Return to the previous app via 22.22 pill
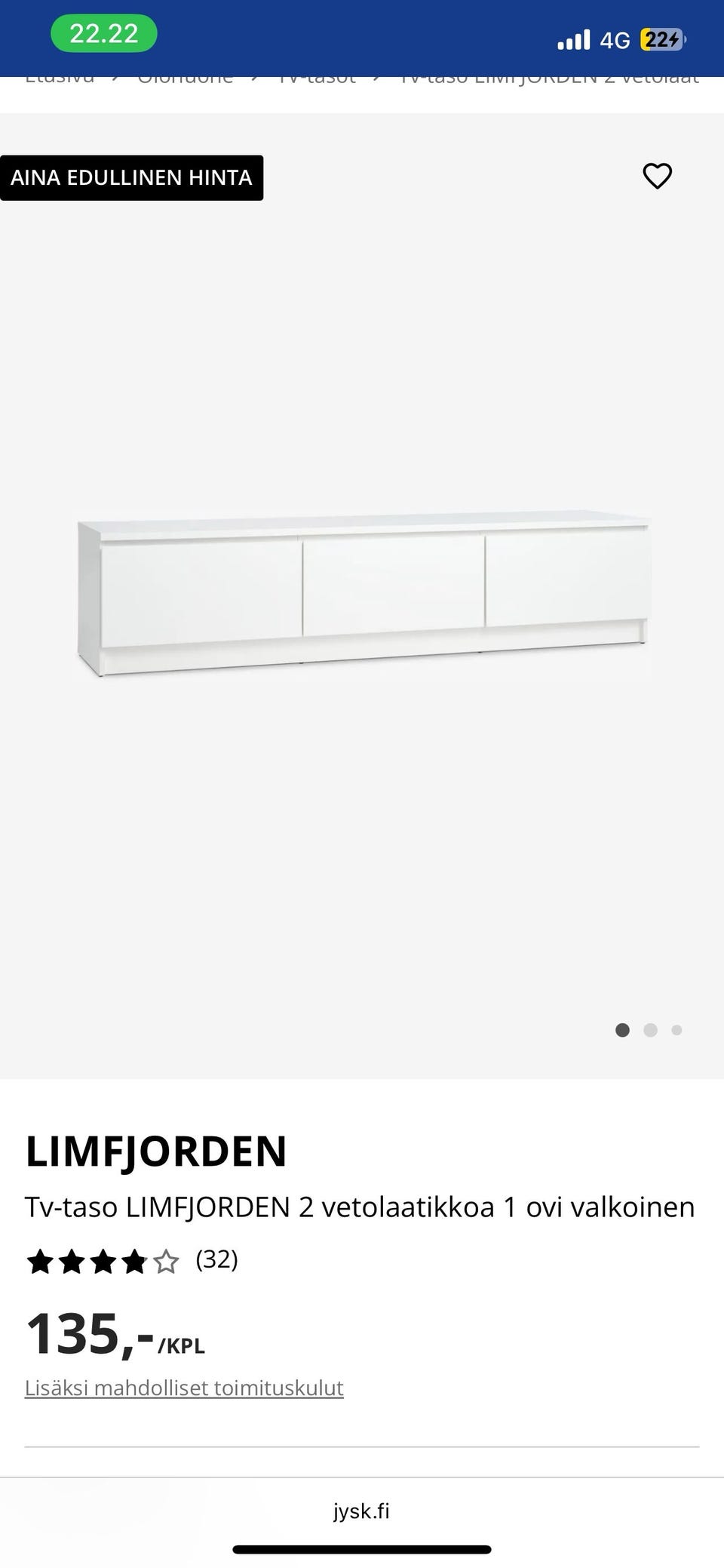Image resolution: width=724 pixels, height=1568 pixels. click(x=104, y=33)
